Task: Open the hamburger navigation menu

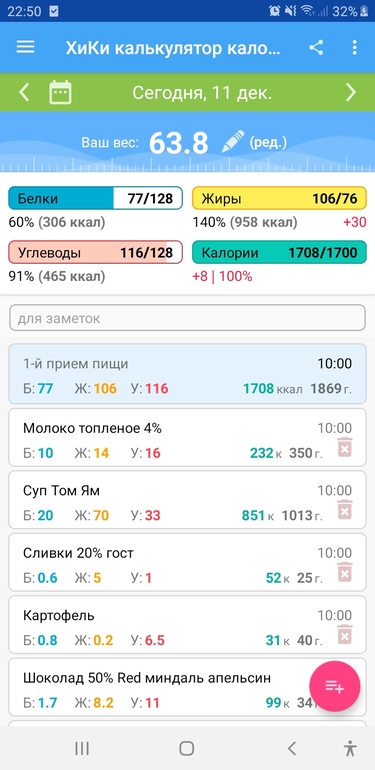Action: coord(26,47)
